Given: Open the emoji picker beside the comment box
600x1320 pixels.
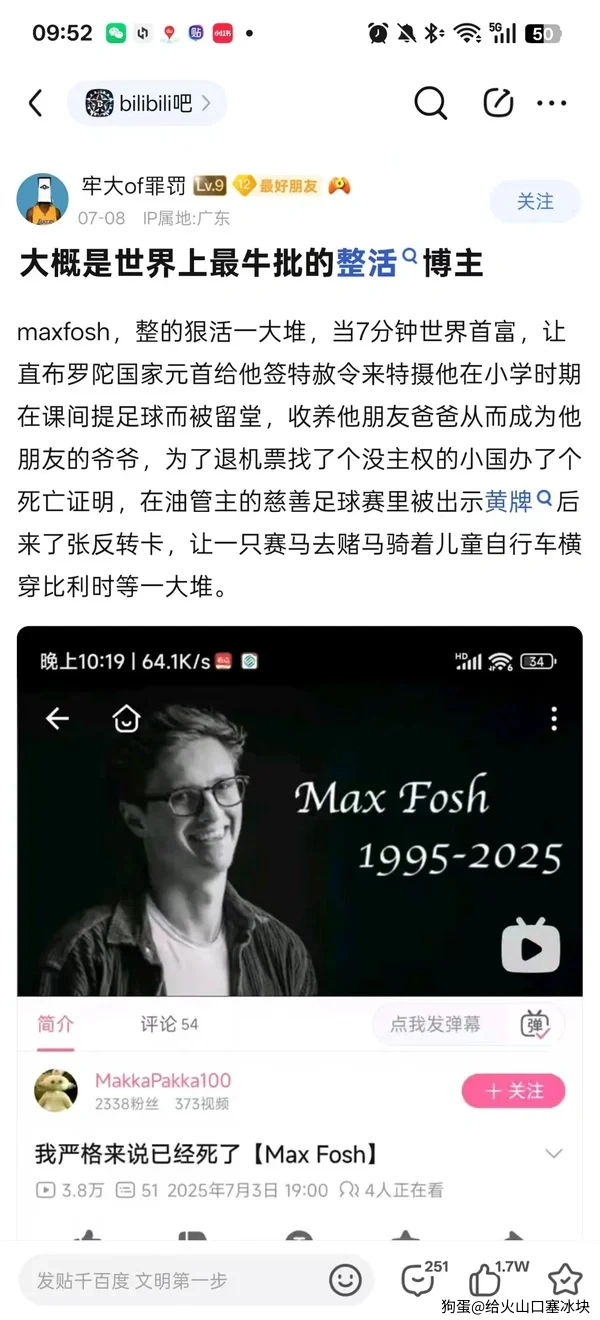Looking at the screenshot, I should coord(346,1280).
